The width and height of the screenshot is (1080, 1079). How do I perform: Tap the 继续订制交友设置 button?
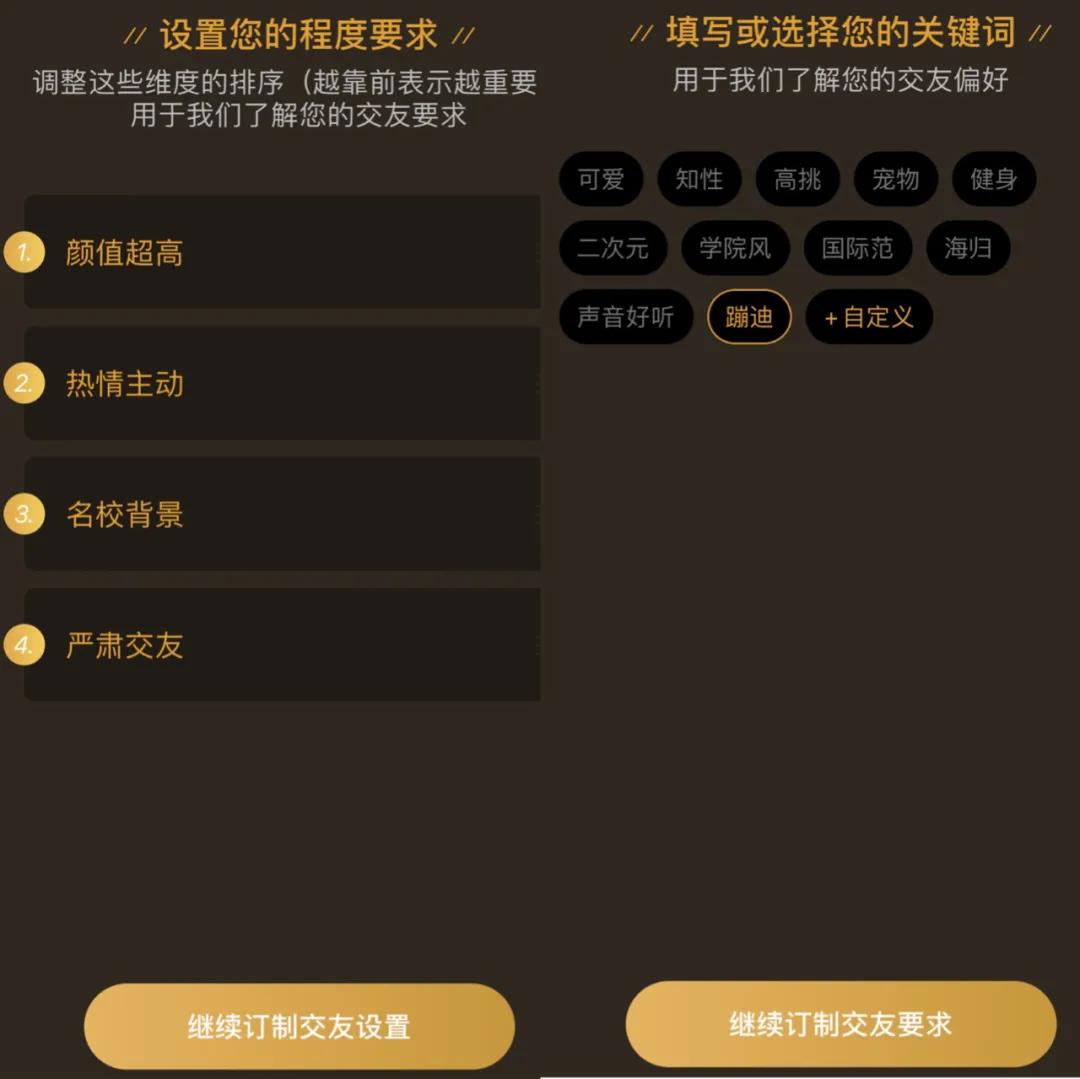[x=299, y=1026]
